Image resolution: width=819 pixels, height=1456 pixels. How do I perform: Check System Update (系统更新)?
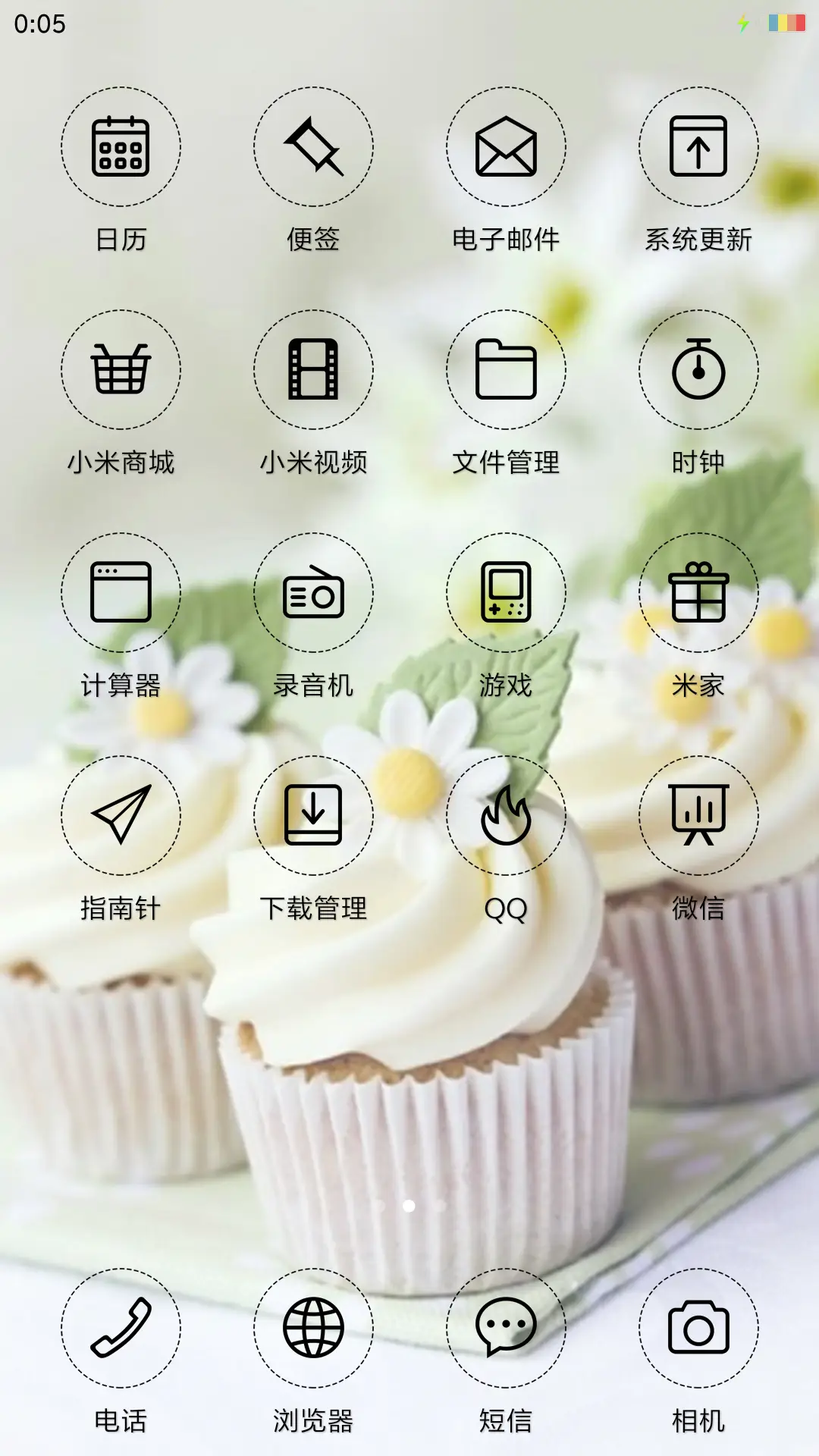(698, 149)
